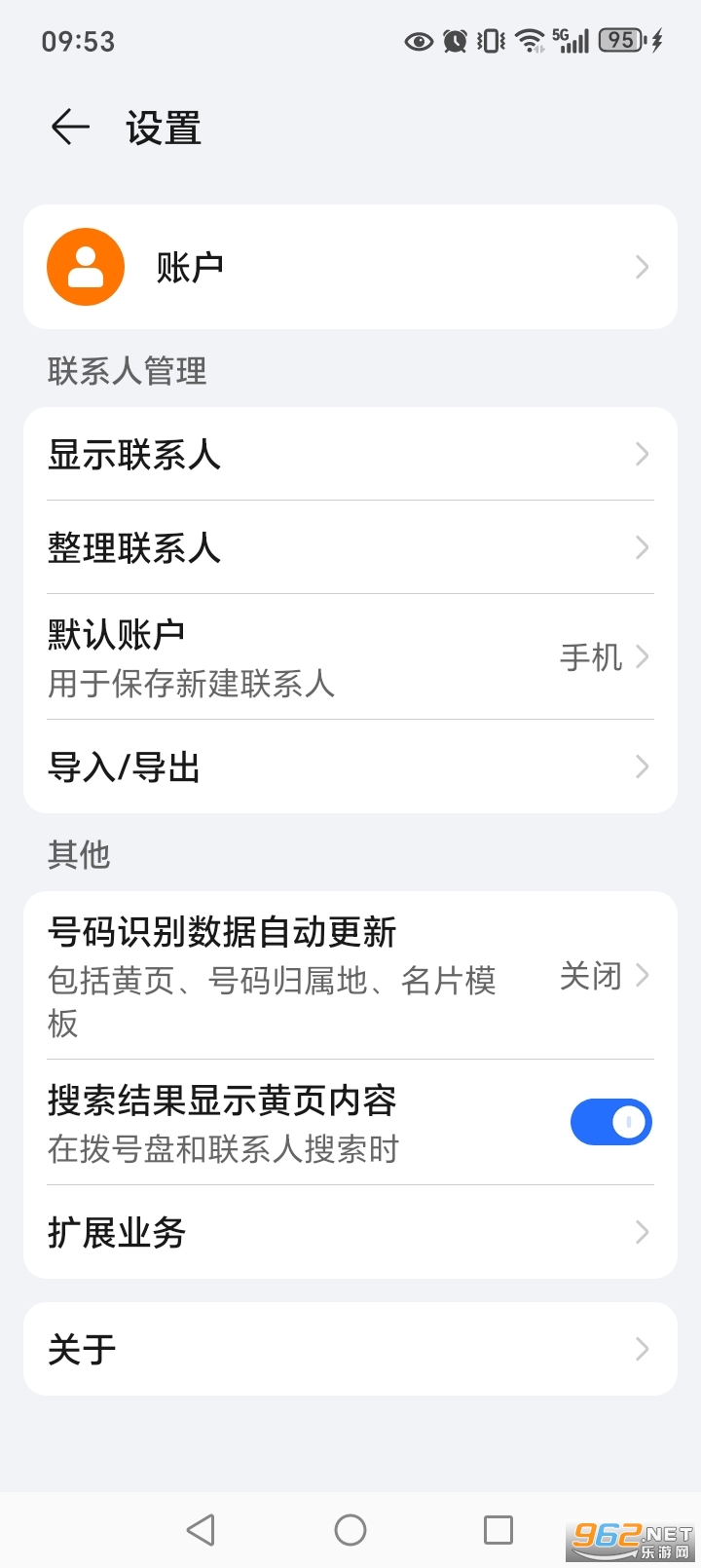Tap the recent apps square button

click(498, 1530)
